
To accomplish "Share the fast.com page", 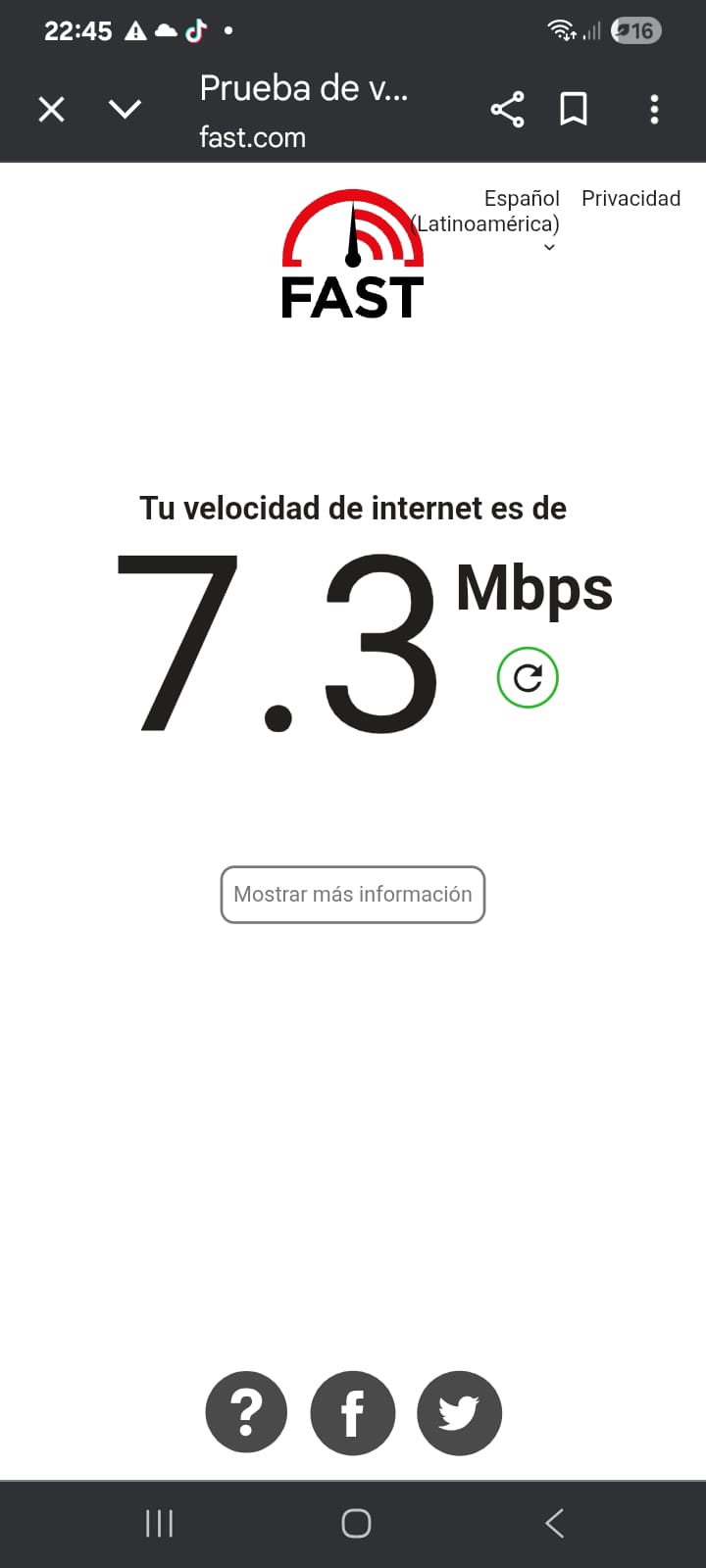I will [x=507, y=109].
